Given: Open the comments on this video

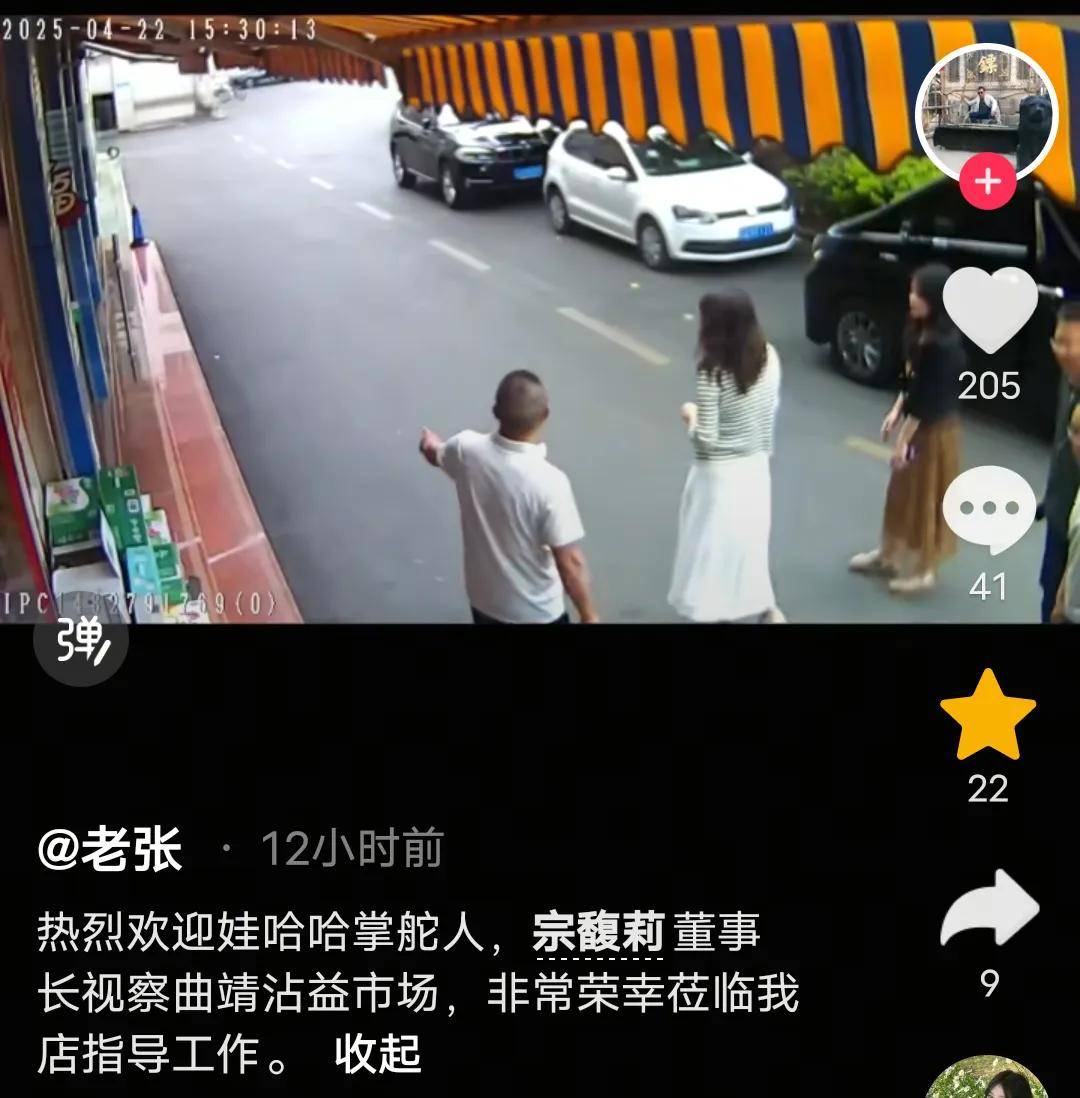Looking at the screenshot, I should click(989, 510).
